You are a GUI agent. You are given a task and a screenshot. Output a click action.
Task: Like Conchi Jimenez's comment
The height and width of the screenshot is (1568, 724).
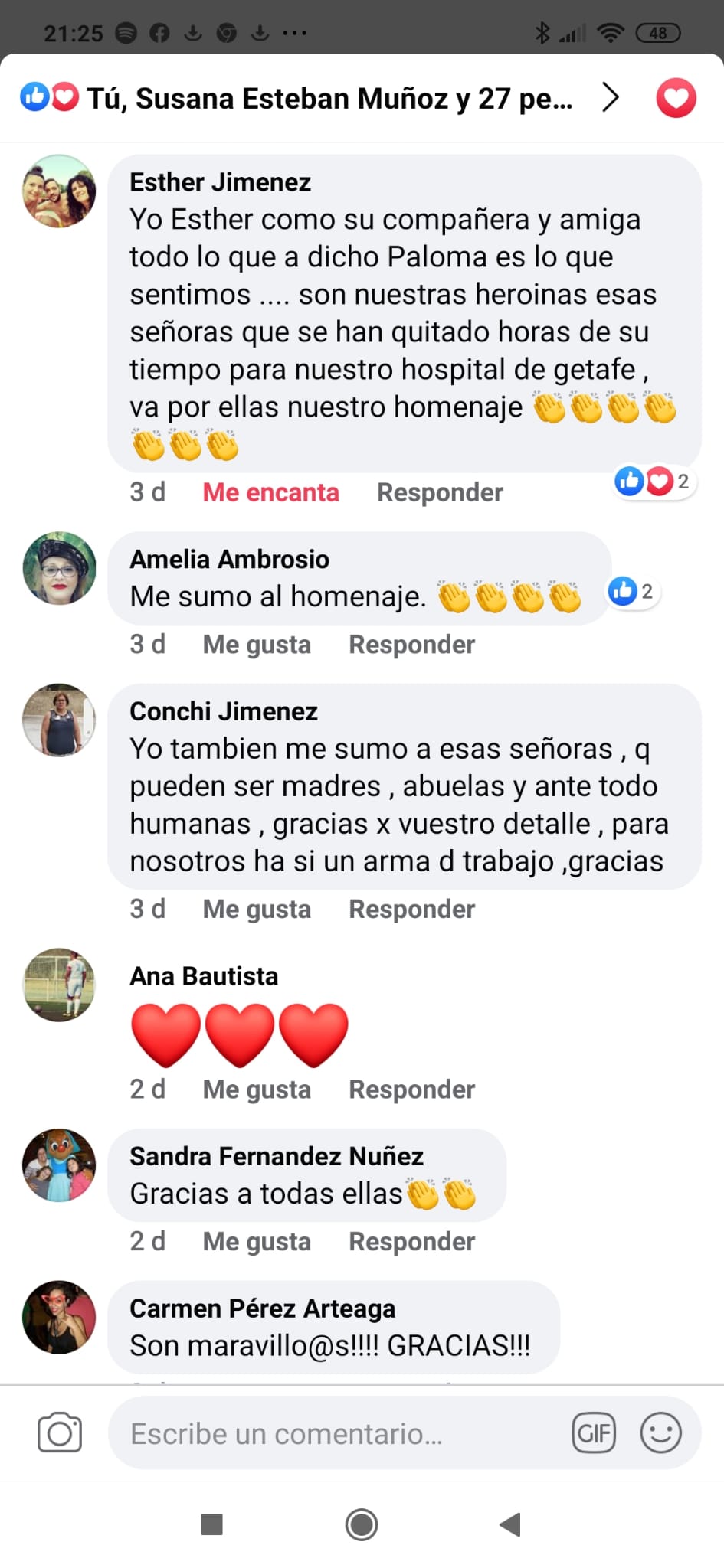(257, 909)
